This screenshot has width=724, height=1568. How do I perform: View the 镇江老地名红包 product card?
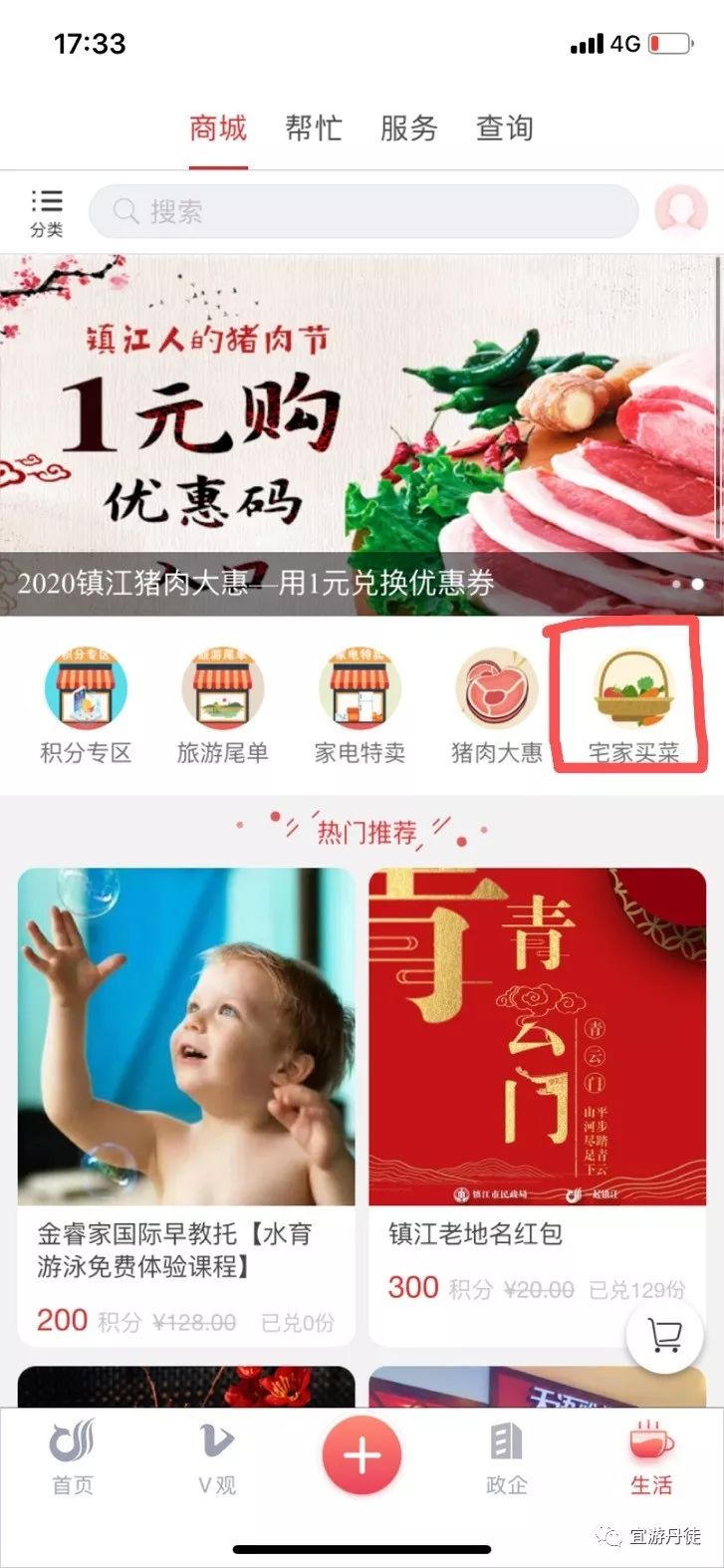[537, 1106]
